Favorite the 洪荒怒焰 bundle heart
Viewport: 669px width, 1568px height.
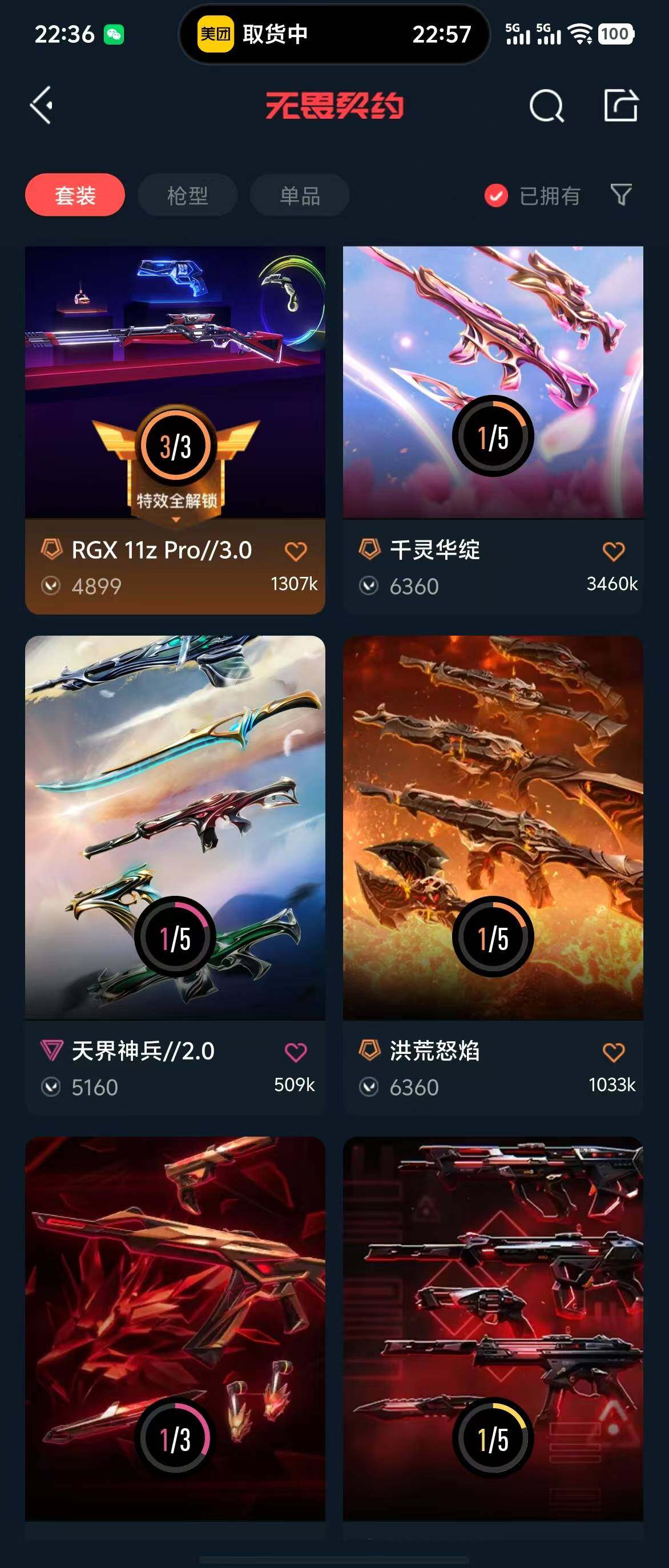tap(613, 1052)
